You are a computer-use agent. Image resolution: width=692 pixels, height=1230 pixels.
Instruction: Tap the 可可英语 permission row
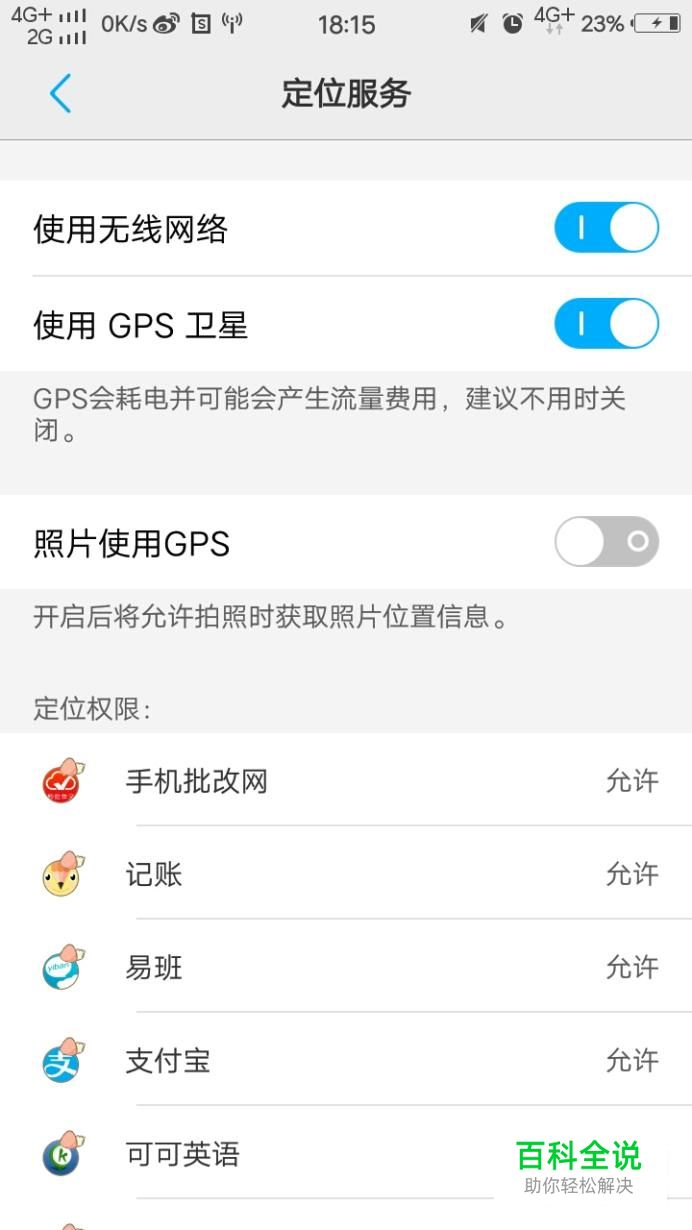click(346, 1153)
